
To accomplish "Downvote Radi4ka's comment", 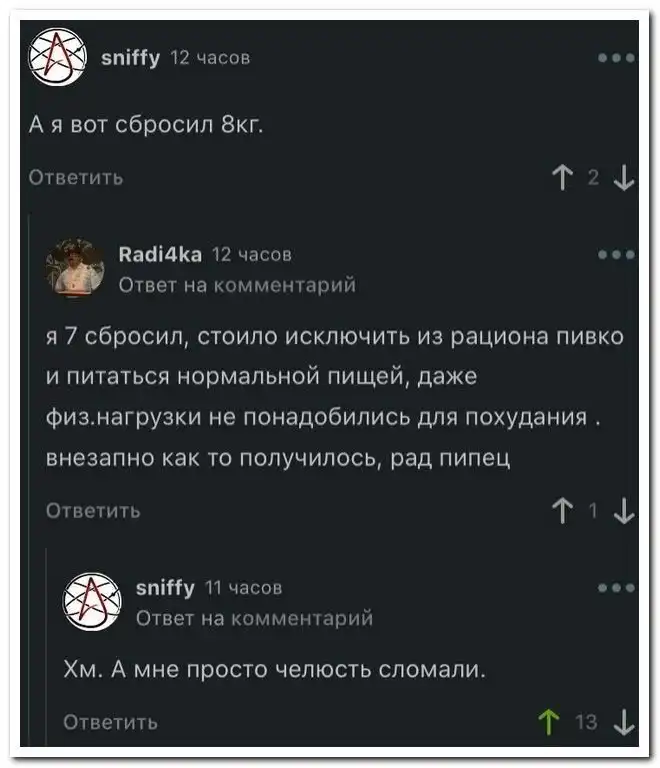I will [x=624, y=511].
